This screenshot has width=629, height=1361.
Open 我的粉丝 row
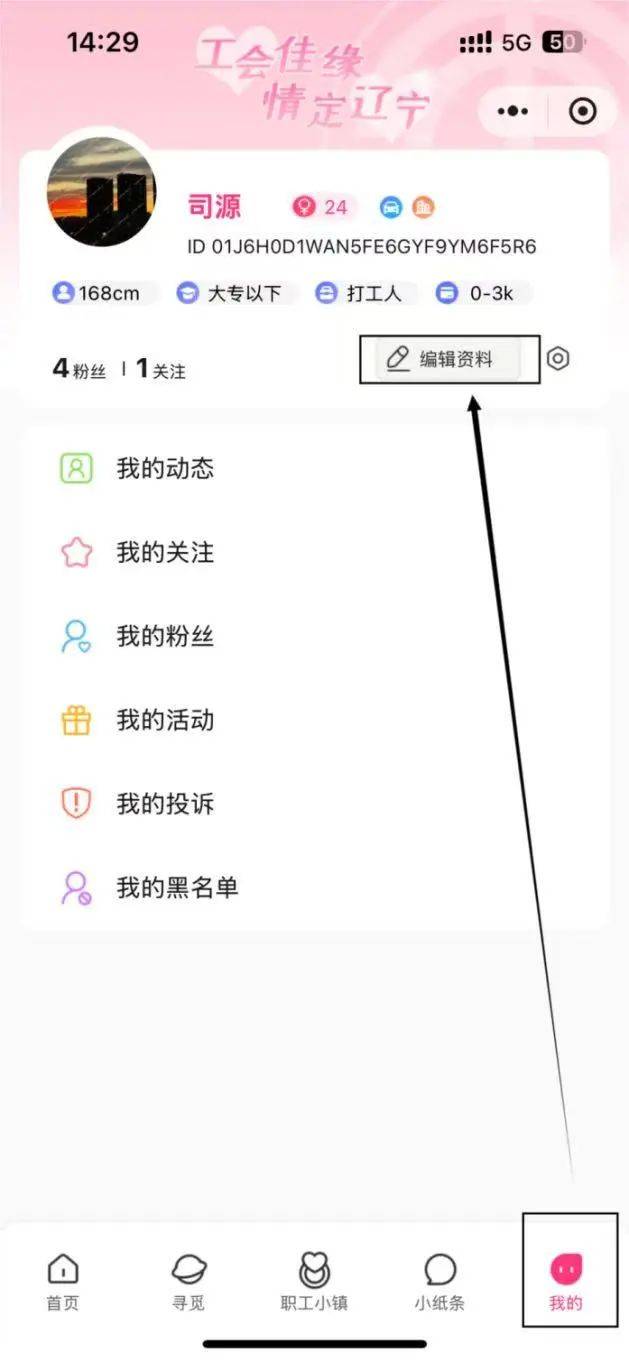[x=165, y=637]
